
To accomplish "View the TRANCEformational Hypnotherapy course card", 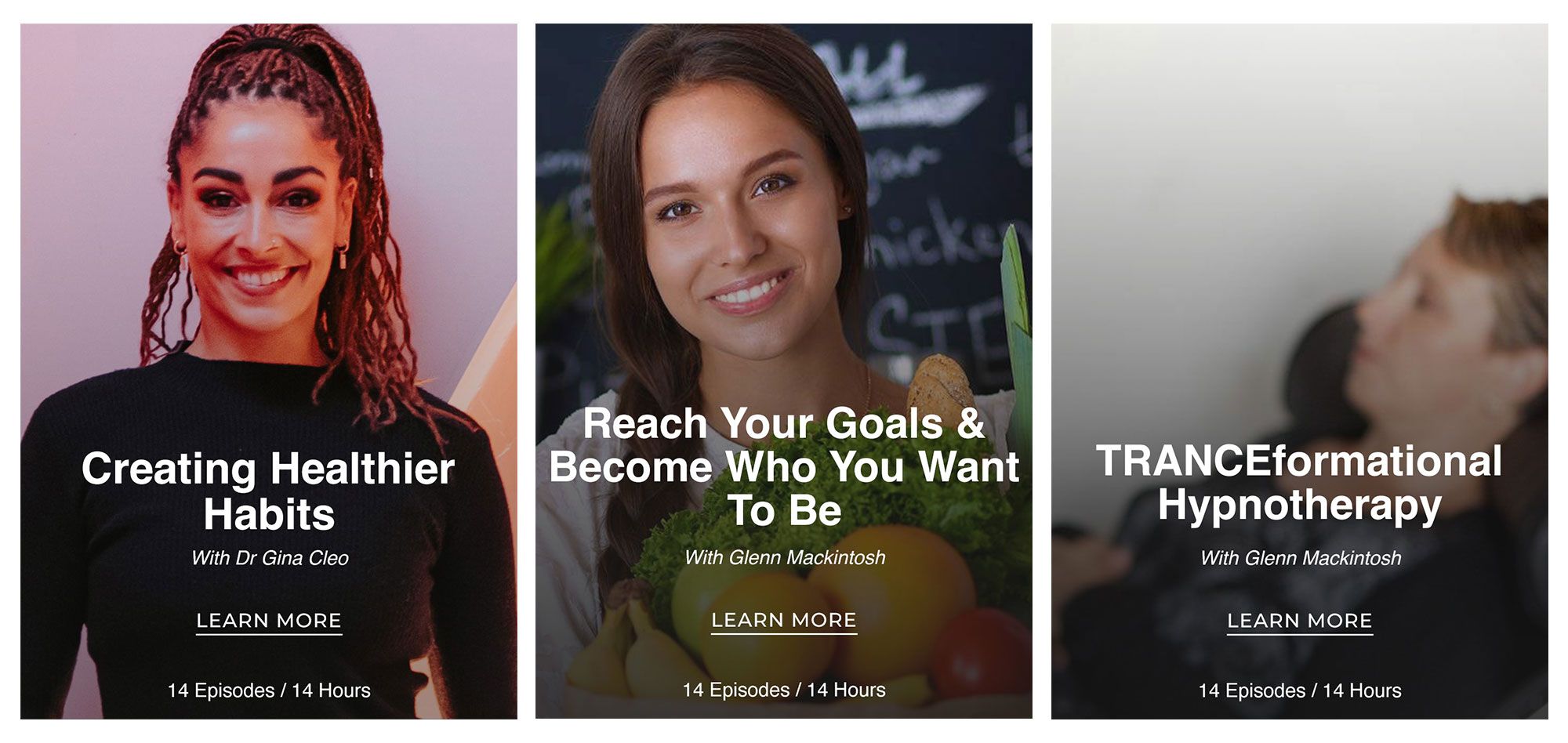I will point(1300,371).
